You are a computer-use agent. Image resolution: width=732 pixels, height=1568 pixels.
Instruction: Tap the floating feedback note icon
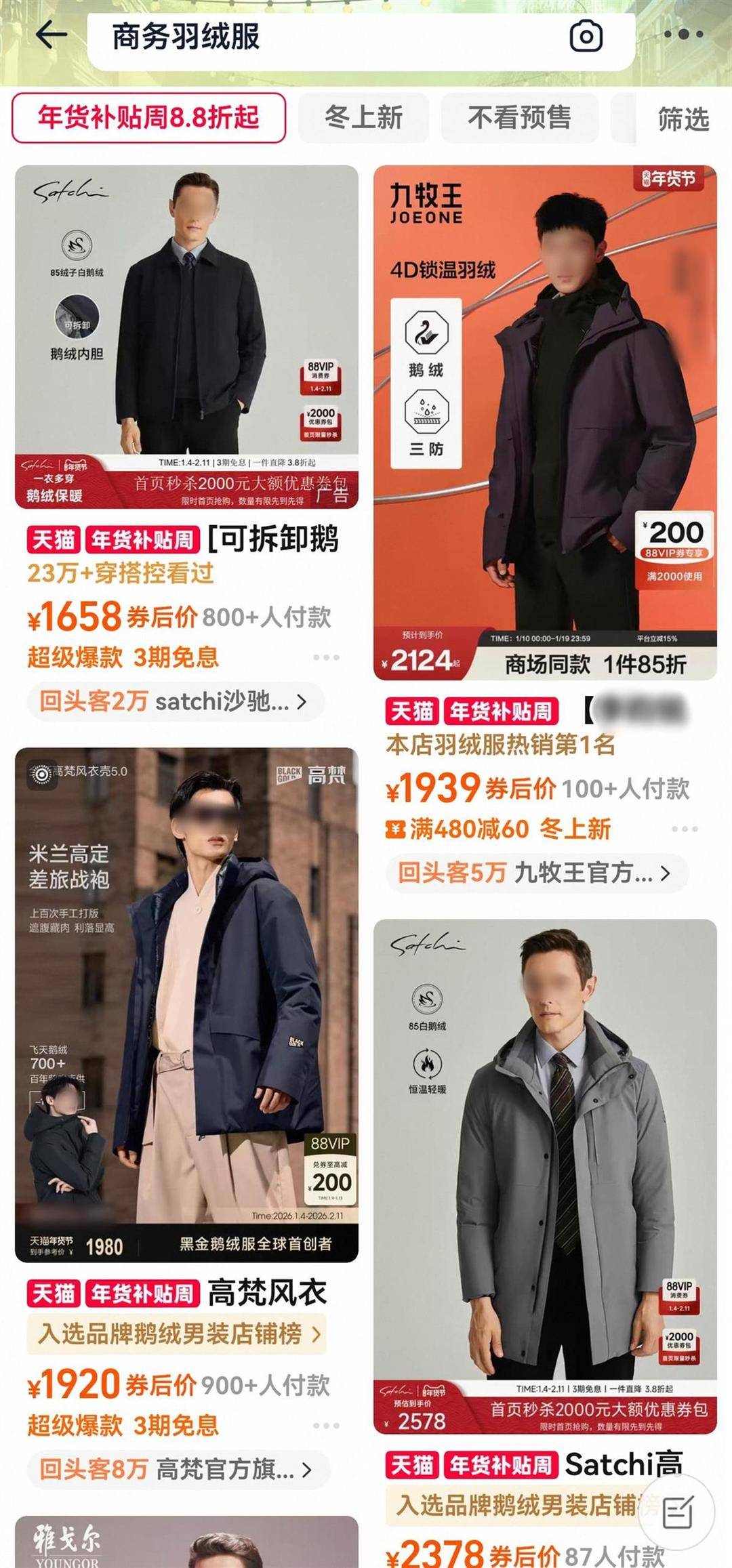point(676,1512)
